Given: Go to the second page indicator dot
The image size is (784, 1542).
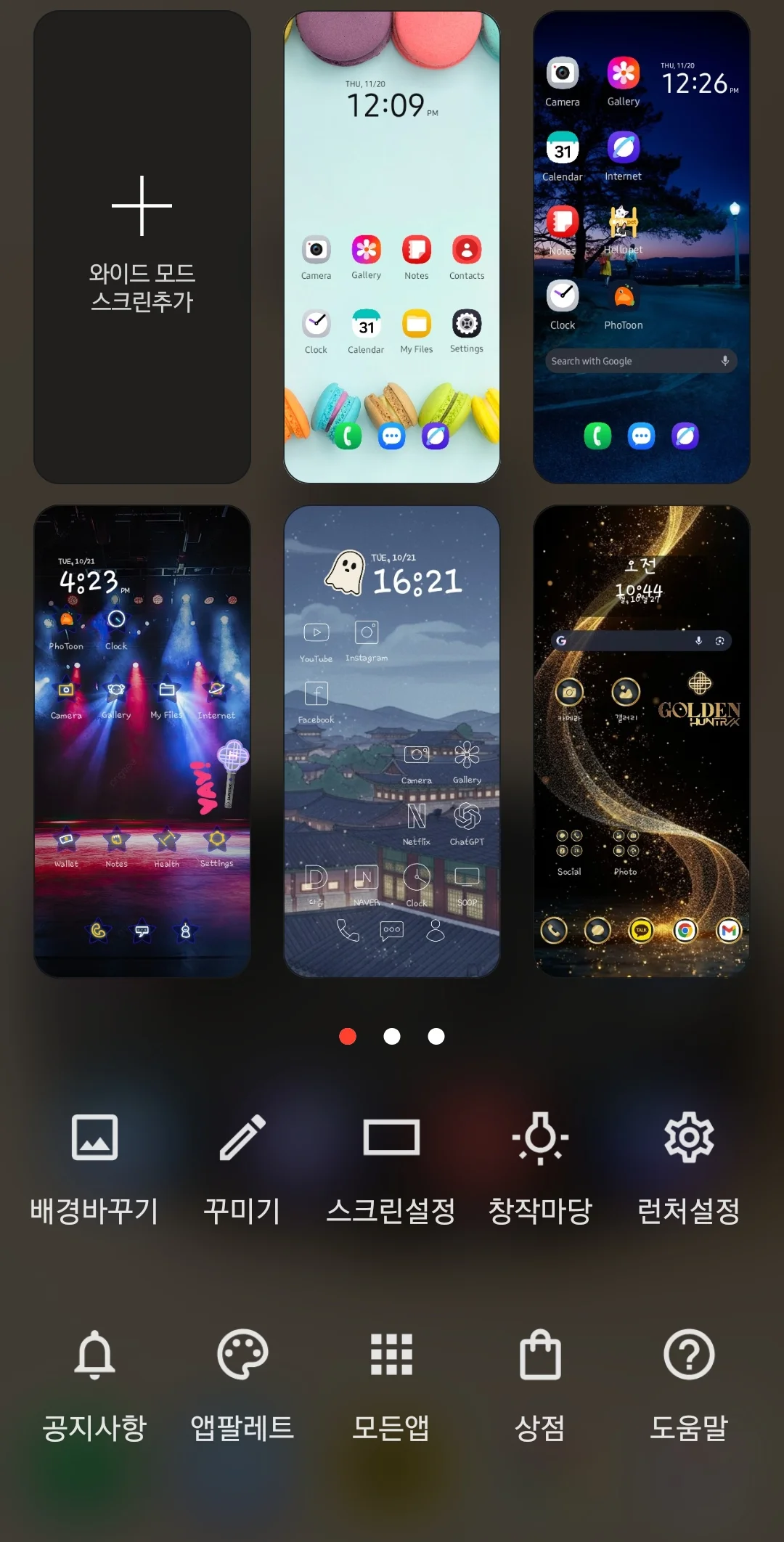Looking at the screenshot, I should [x=392, y=1037].
